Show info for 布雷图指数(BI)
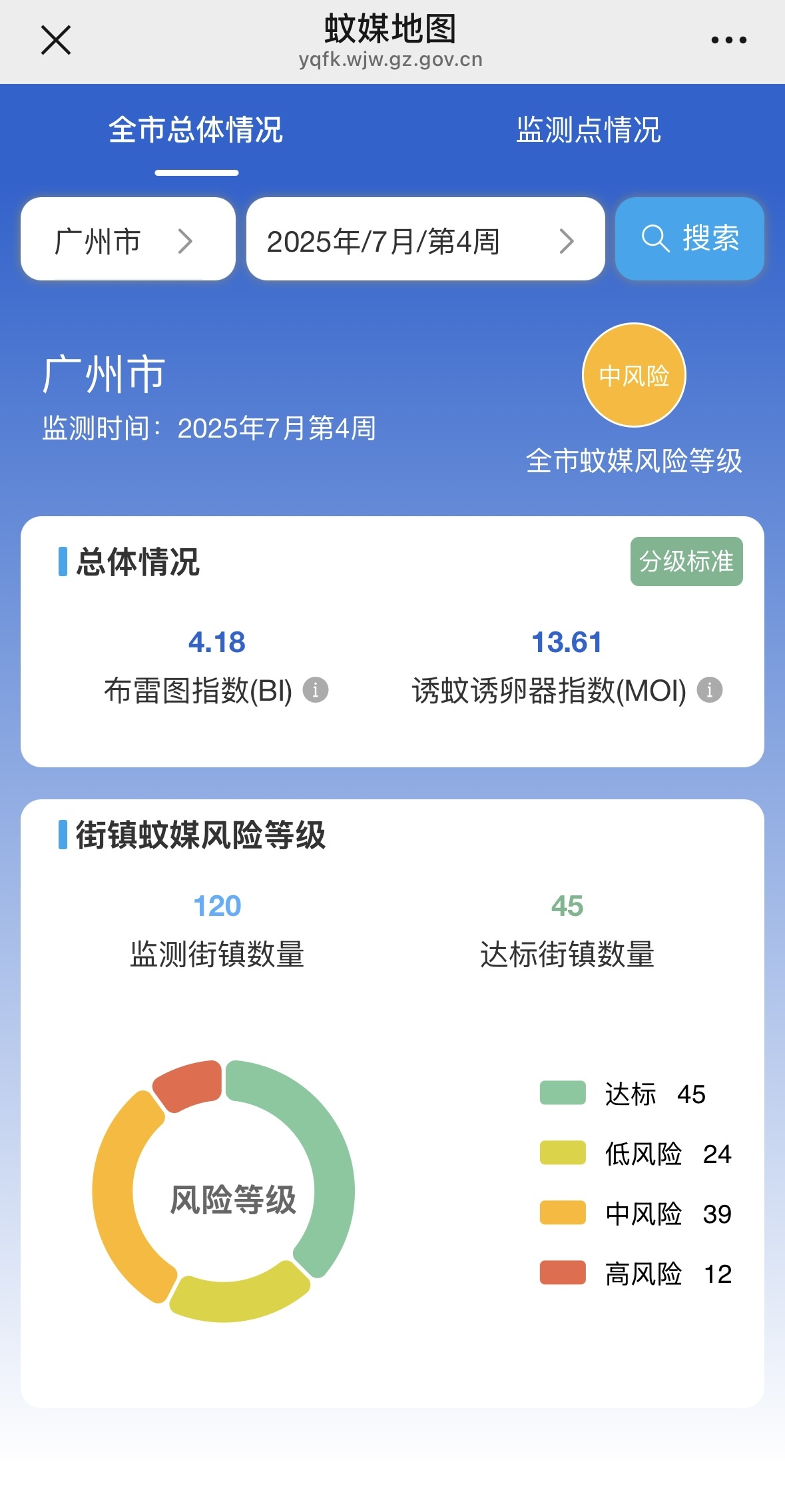The height and width of the screenshot is (1512, 785). point(316,690)
